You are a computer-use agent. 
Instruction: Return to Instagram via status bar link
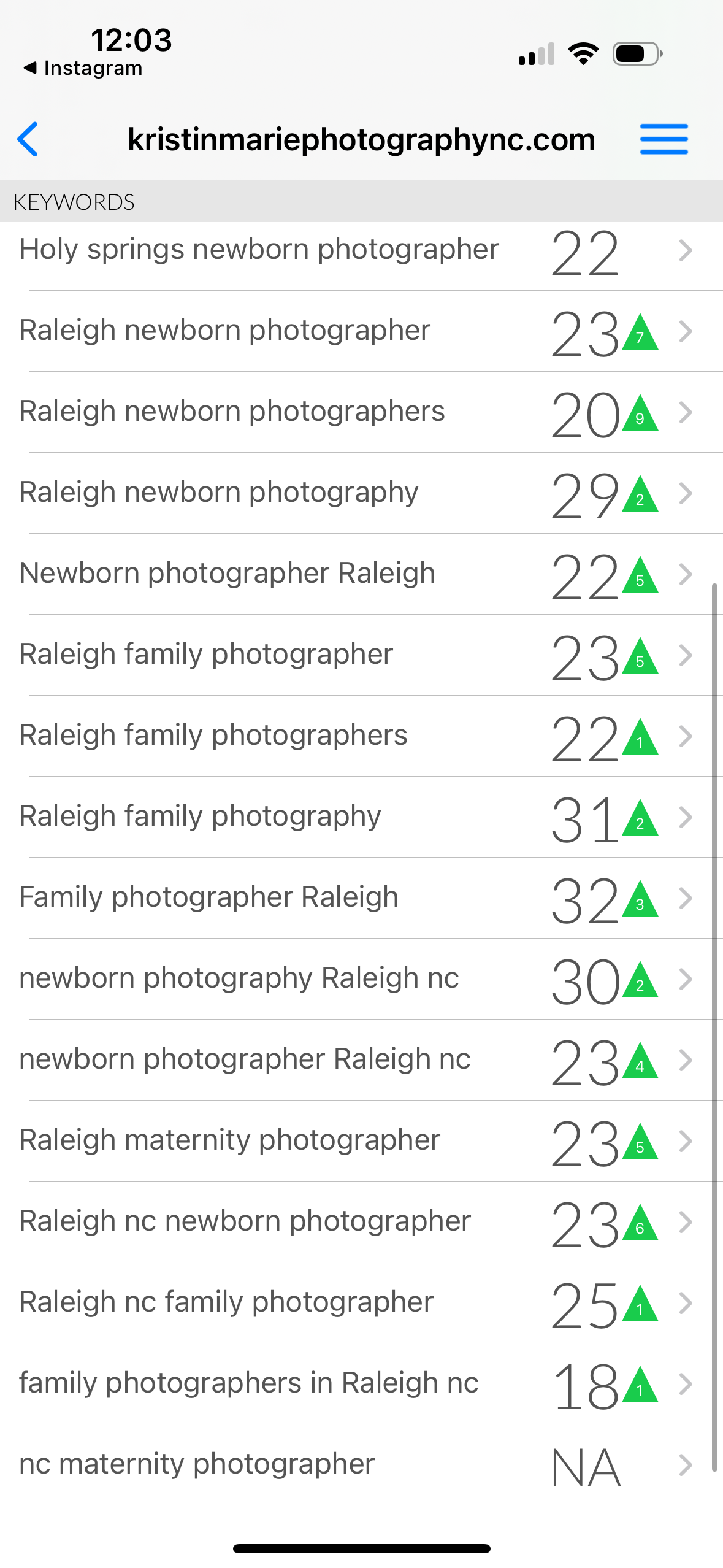[83, 68]
